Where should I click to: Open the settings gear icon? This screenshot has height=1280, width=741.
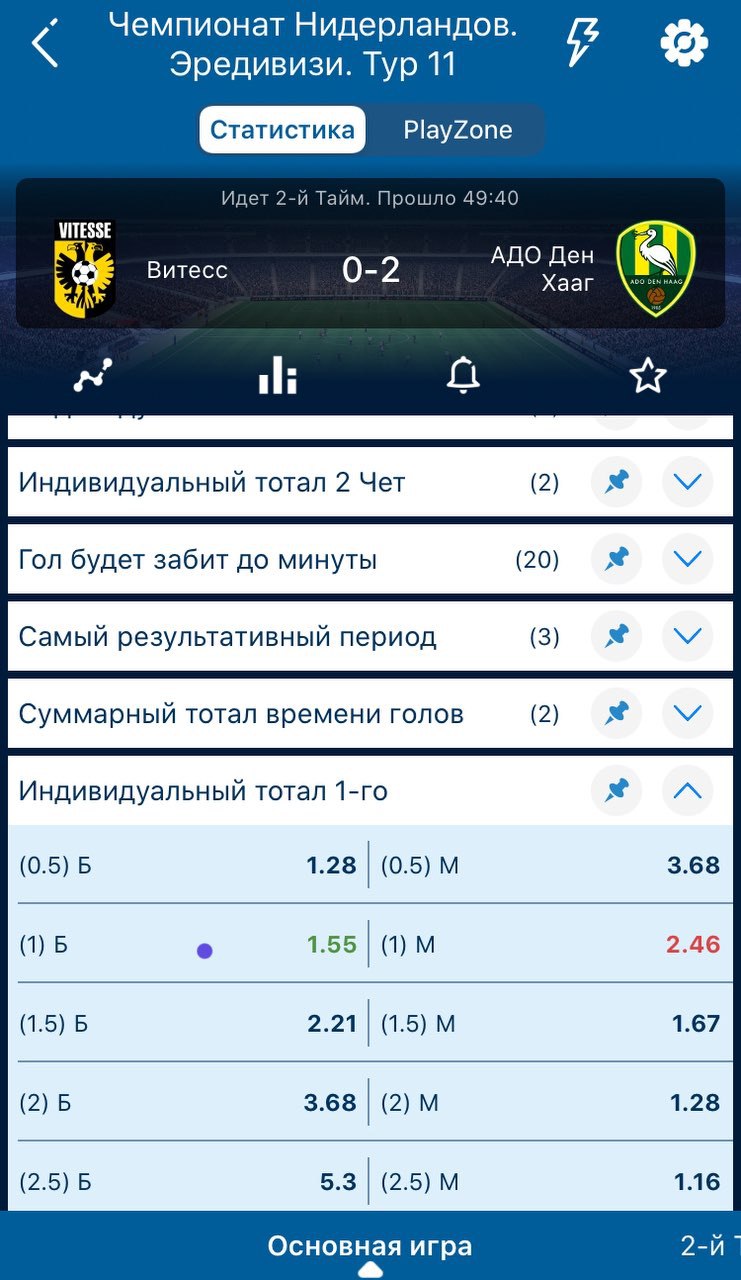point(684,44)
